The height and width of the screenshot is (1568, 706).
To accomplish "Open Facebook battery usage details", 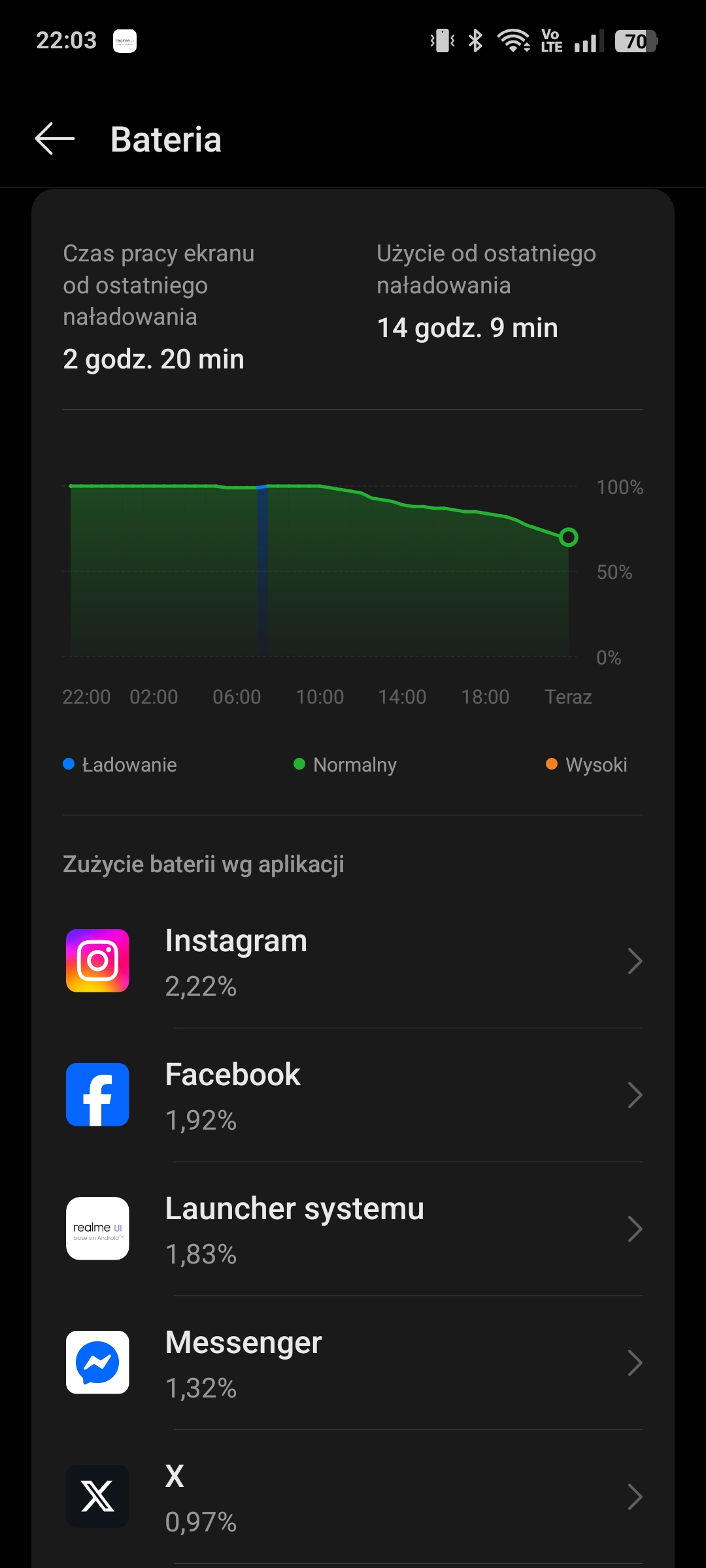I will point(353,1095).
